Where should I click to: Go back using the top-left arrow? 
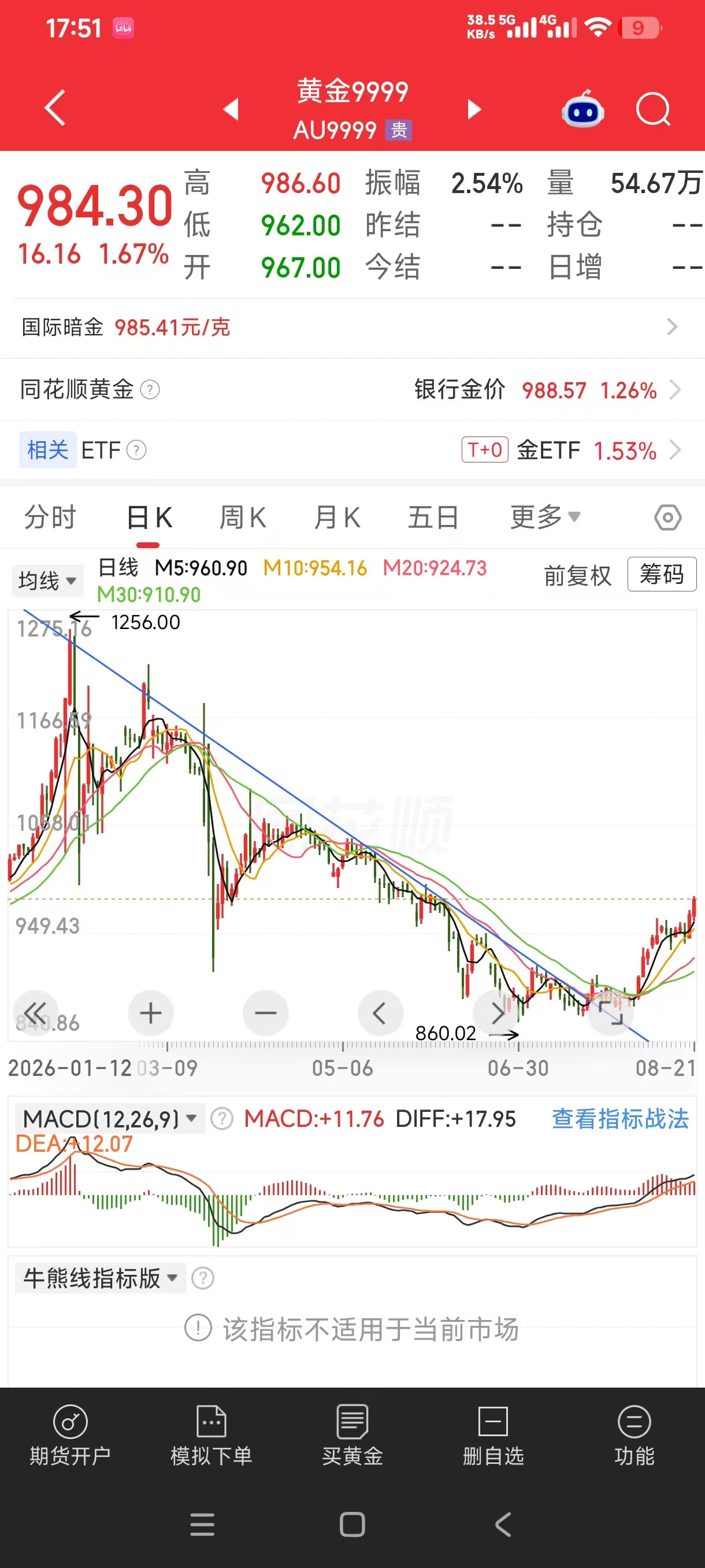[x=55, y=108]
